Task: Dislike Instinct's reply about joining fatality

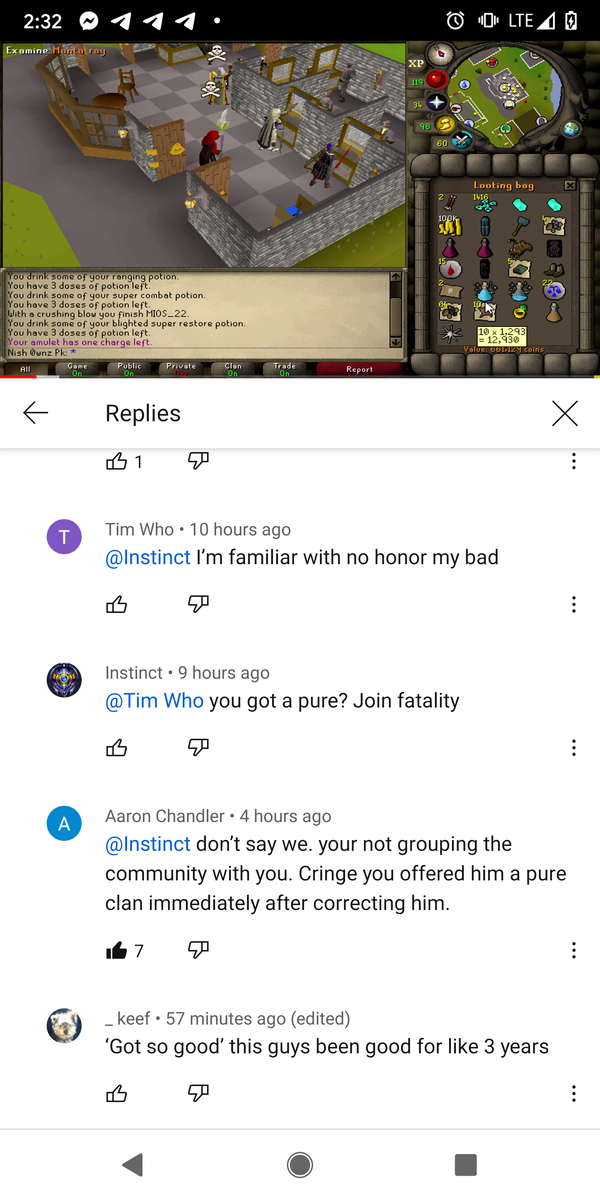Action: pyautogui.click(x=198, y=747)
